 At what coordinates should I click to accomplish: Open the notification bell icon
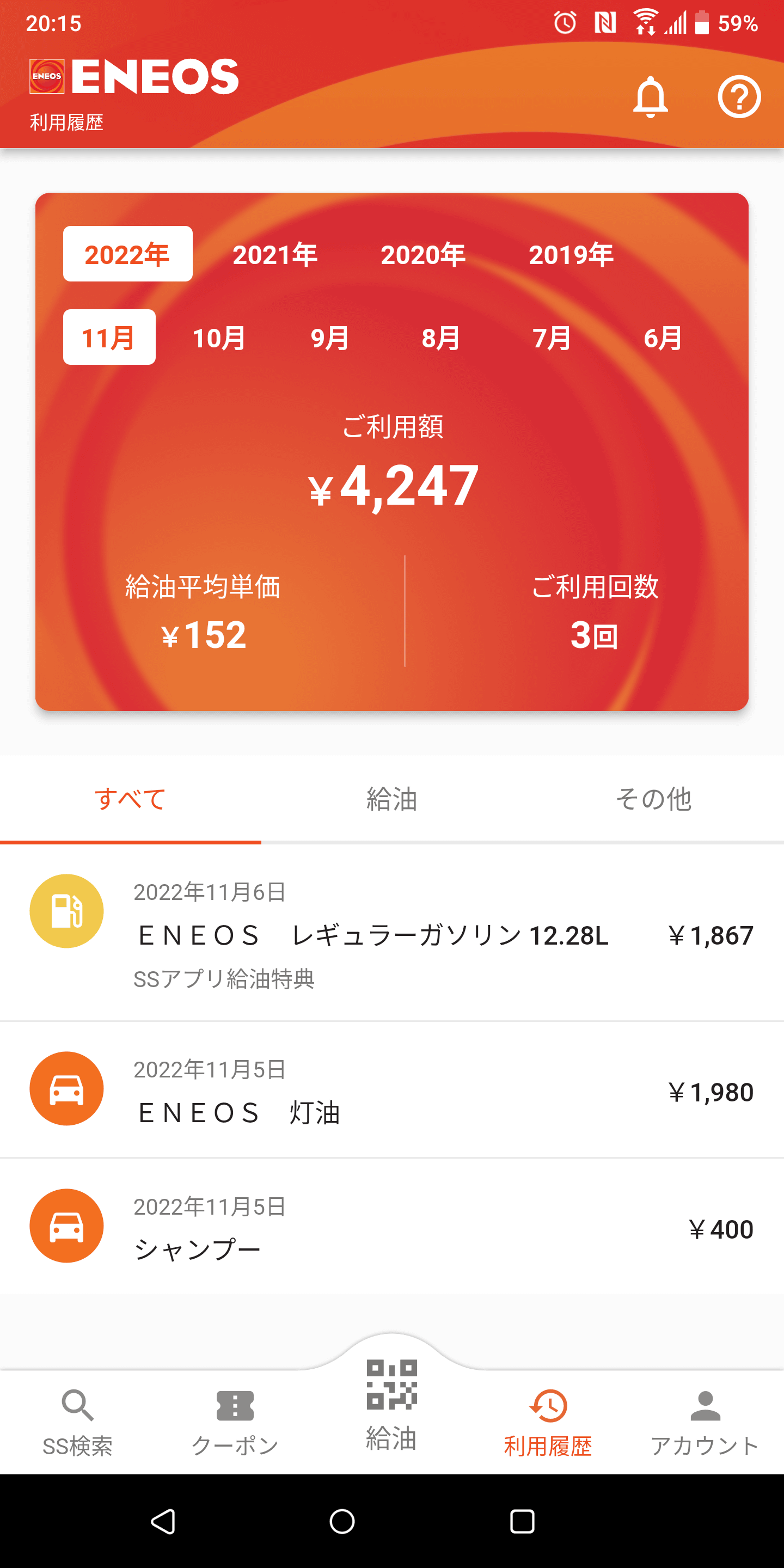[x=650, y=97]
